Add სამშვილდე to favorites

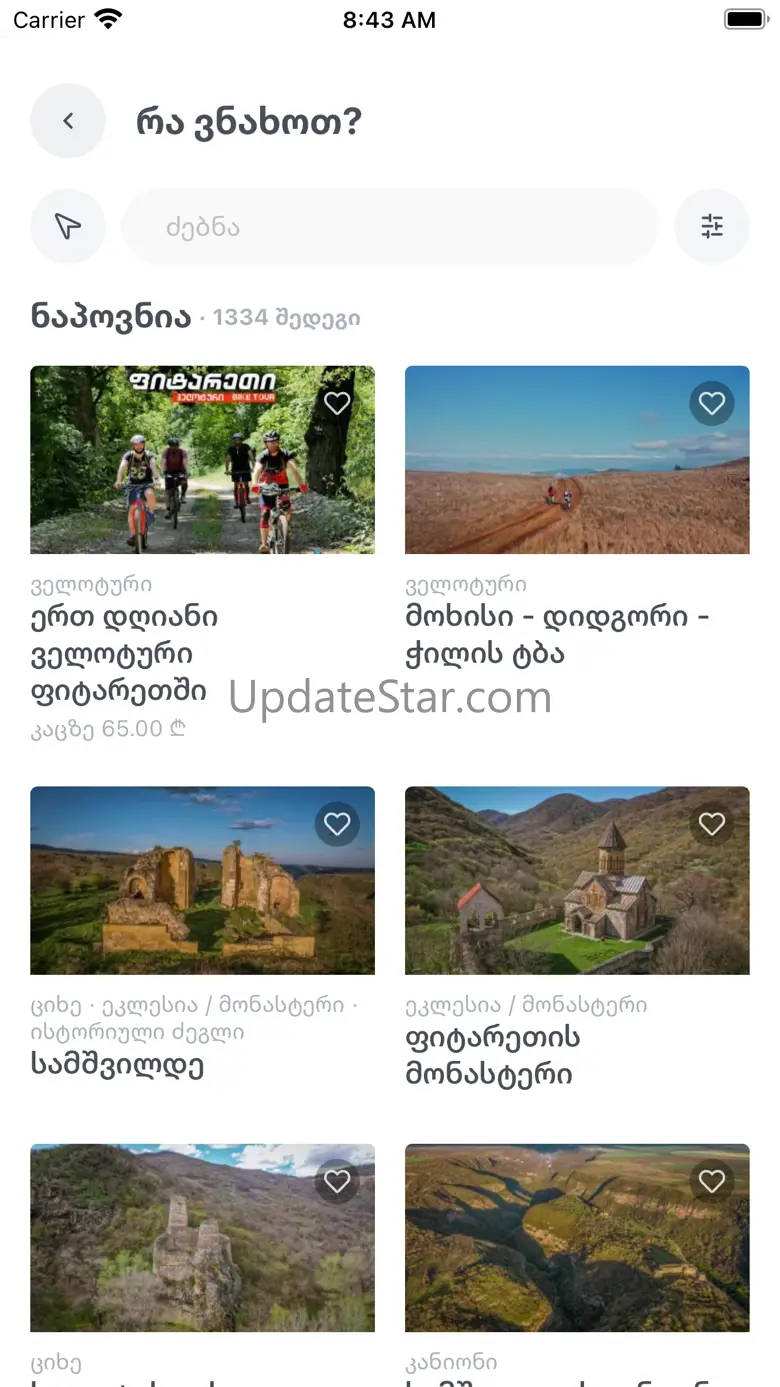[337, 824]
